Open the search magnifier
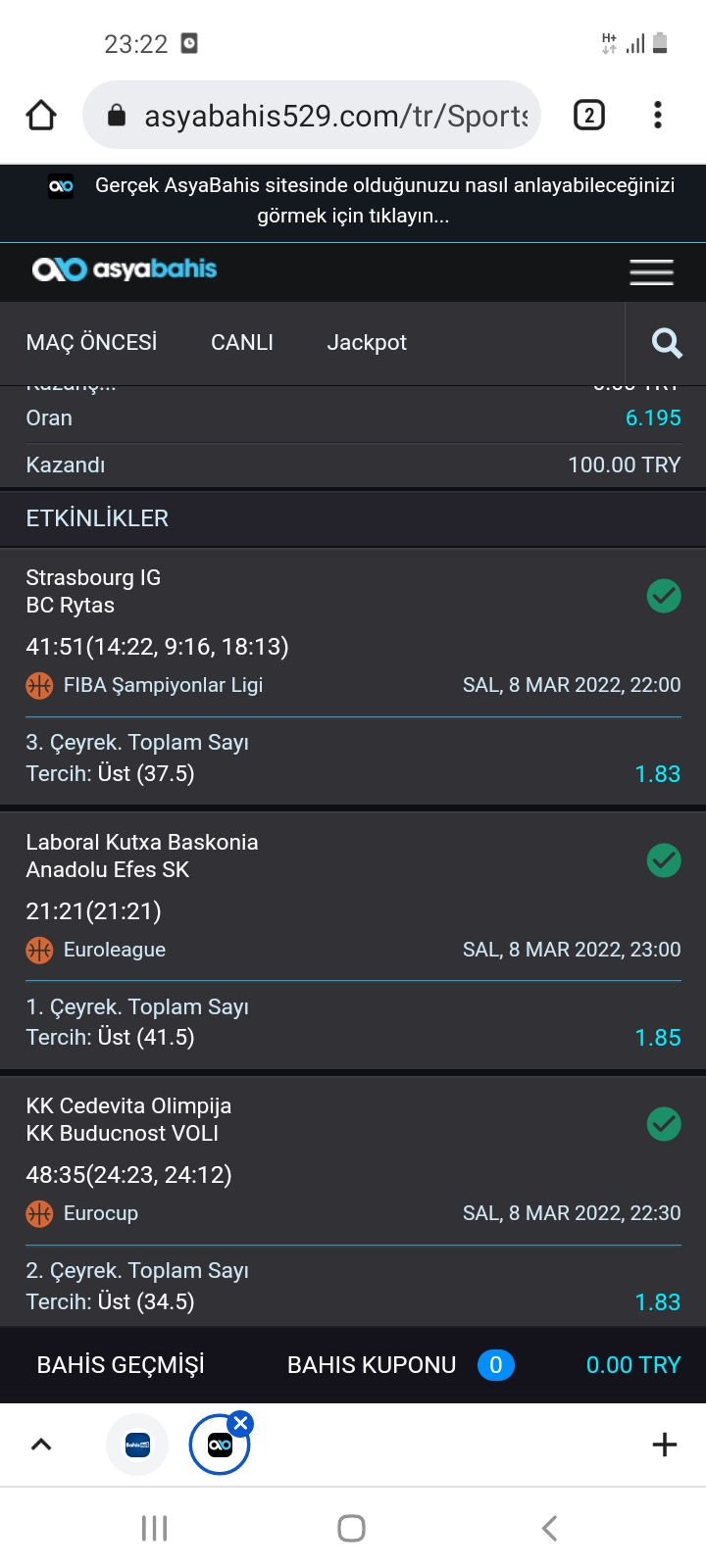 click(667, 343)
